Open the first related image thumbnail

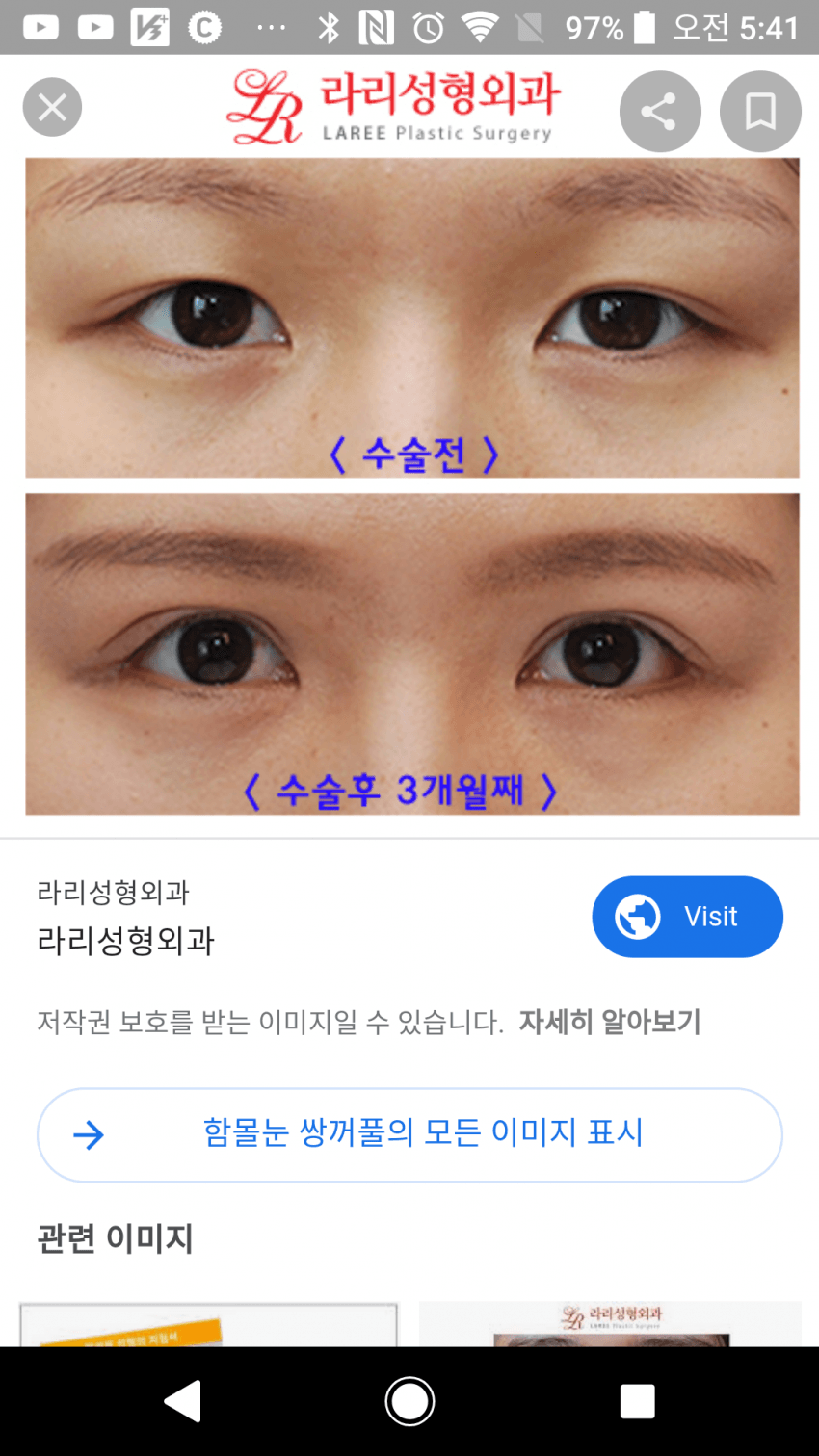(208, 1324)
